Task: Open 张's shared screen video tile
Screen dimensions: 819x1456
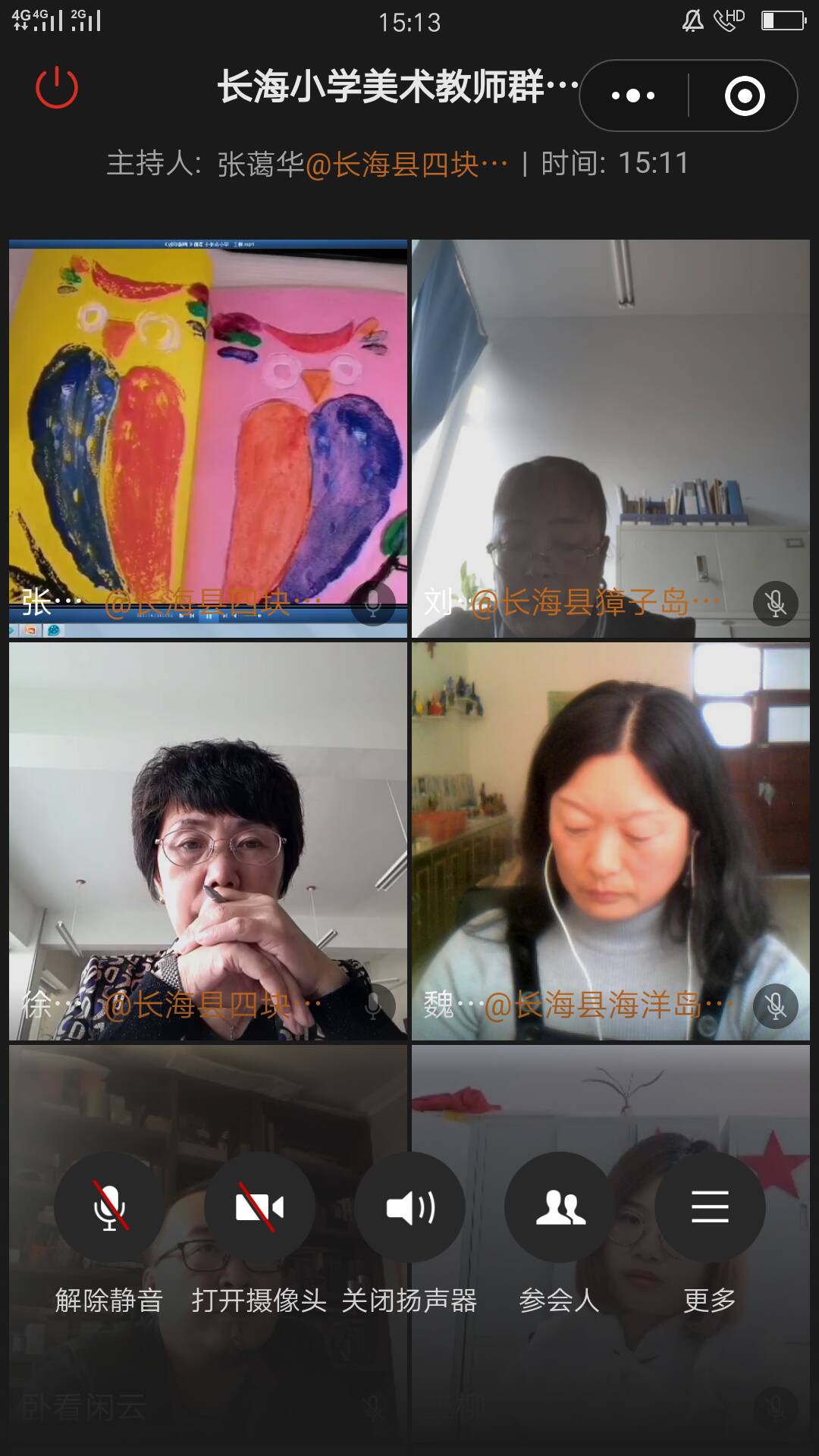Action: pos(208,438)
